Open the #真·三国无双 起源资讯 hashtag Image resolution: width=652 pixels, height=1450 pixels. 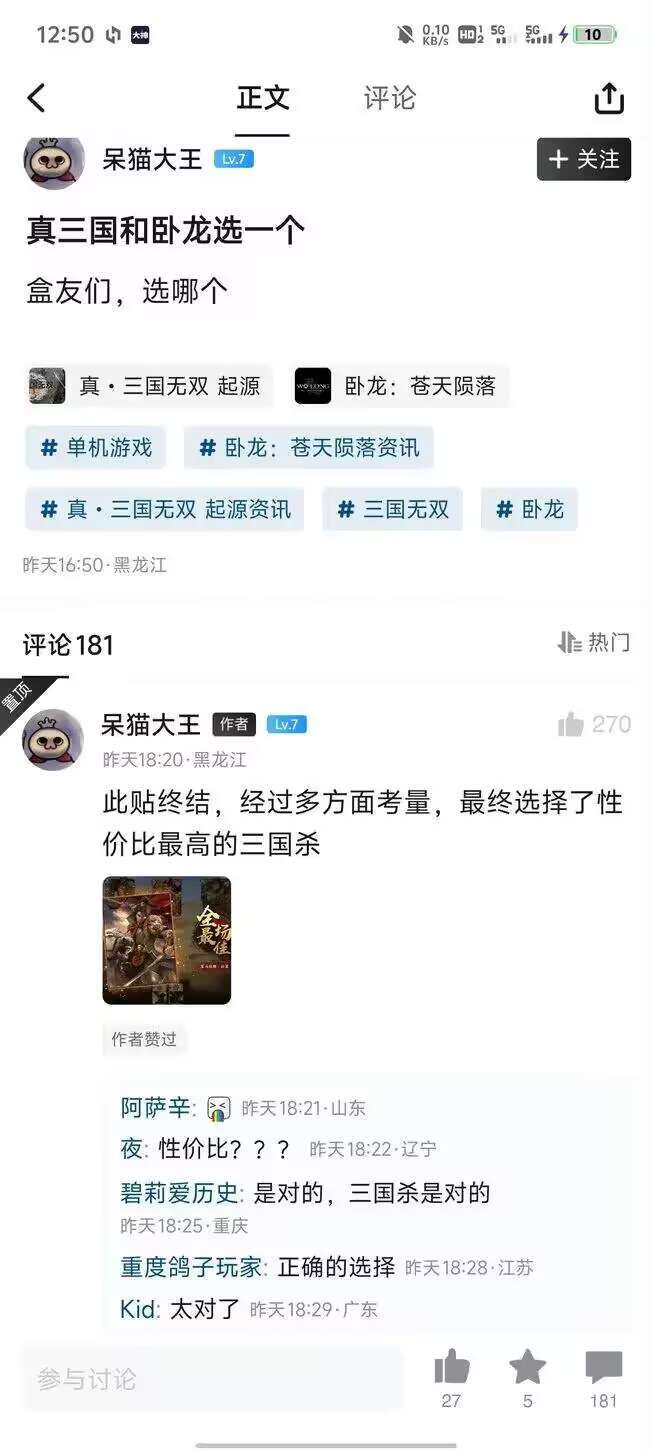tap(165, 509)
